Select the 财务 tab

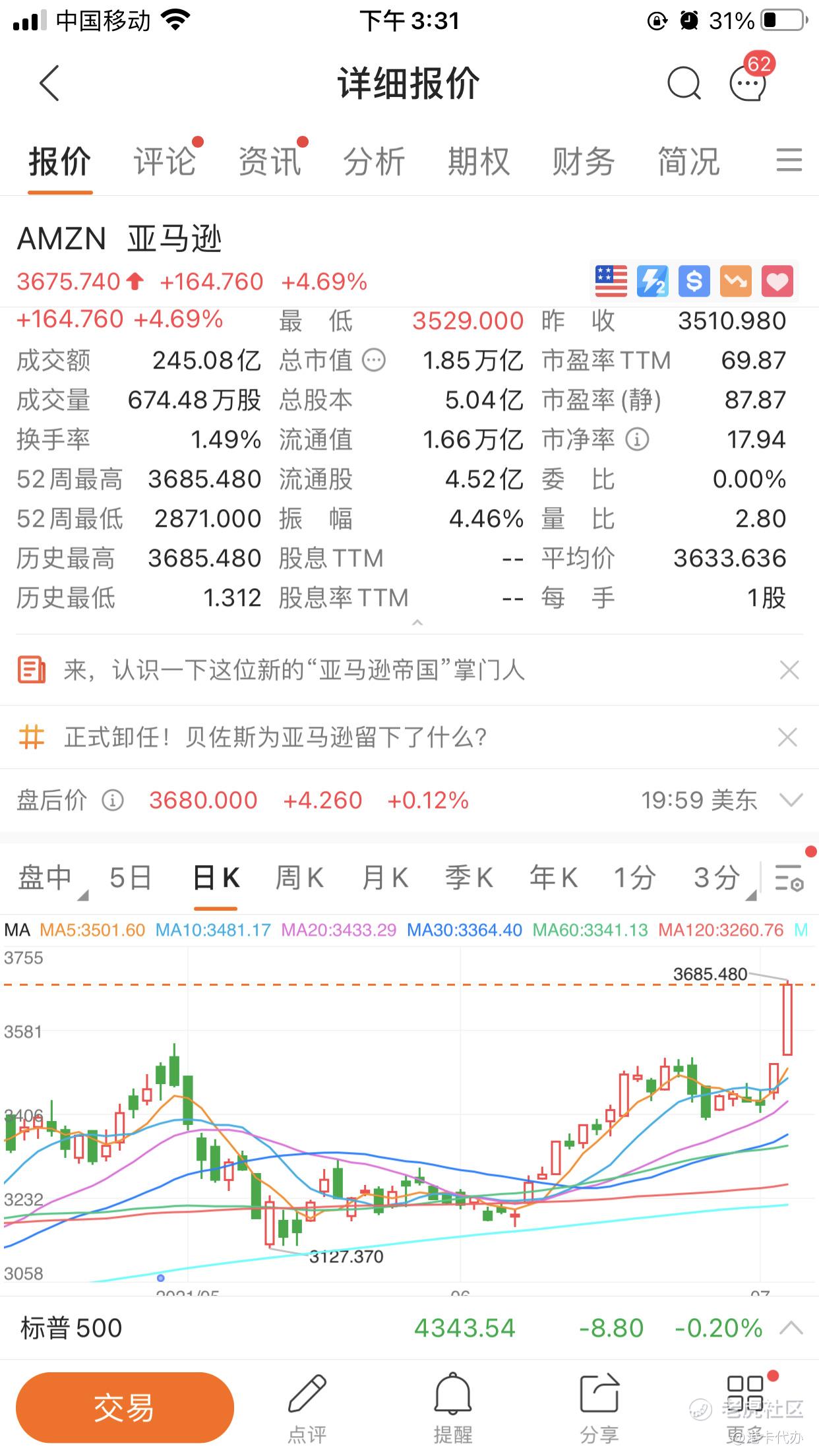[584, 162]
